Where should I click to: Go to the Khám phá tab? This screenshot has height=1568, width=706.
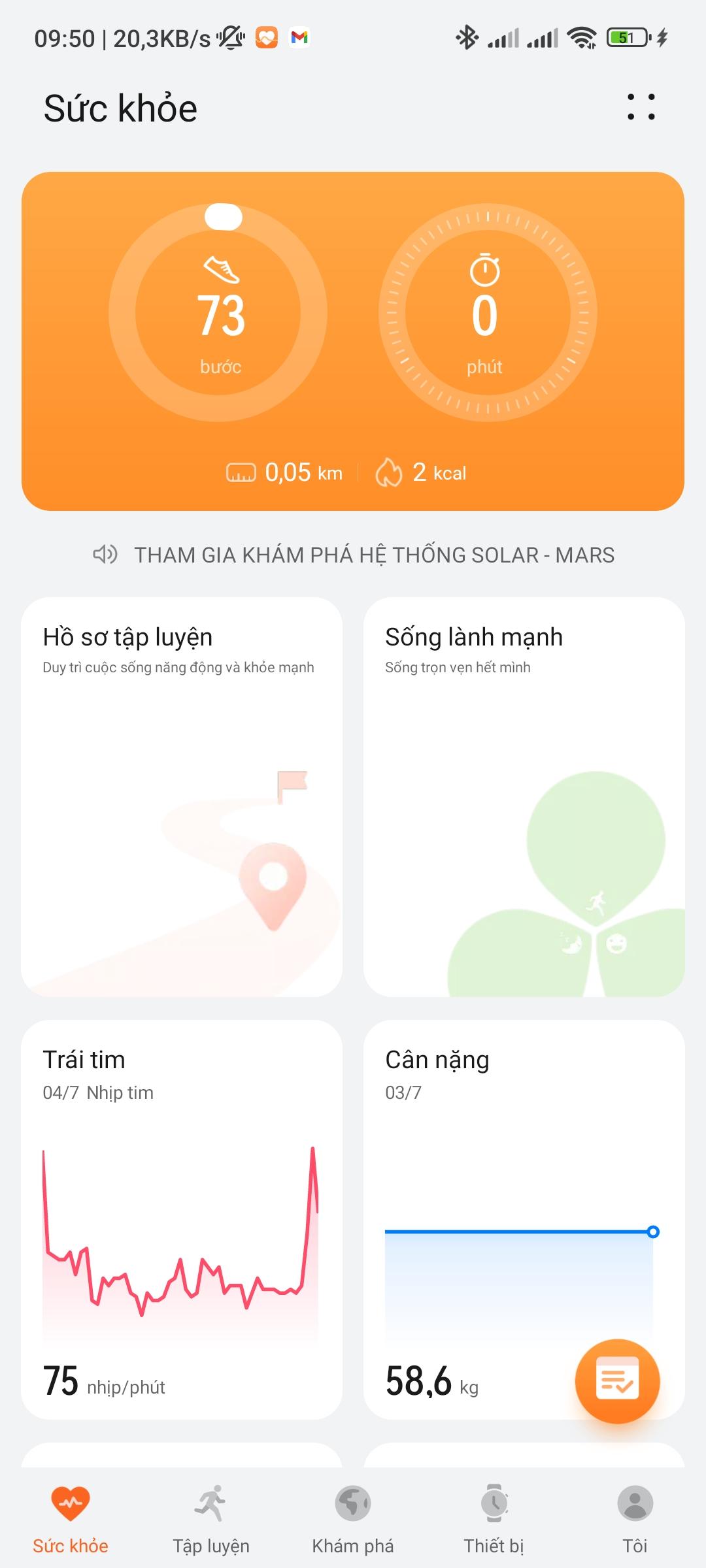353,1518
